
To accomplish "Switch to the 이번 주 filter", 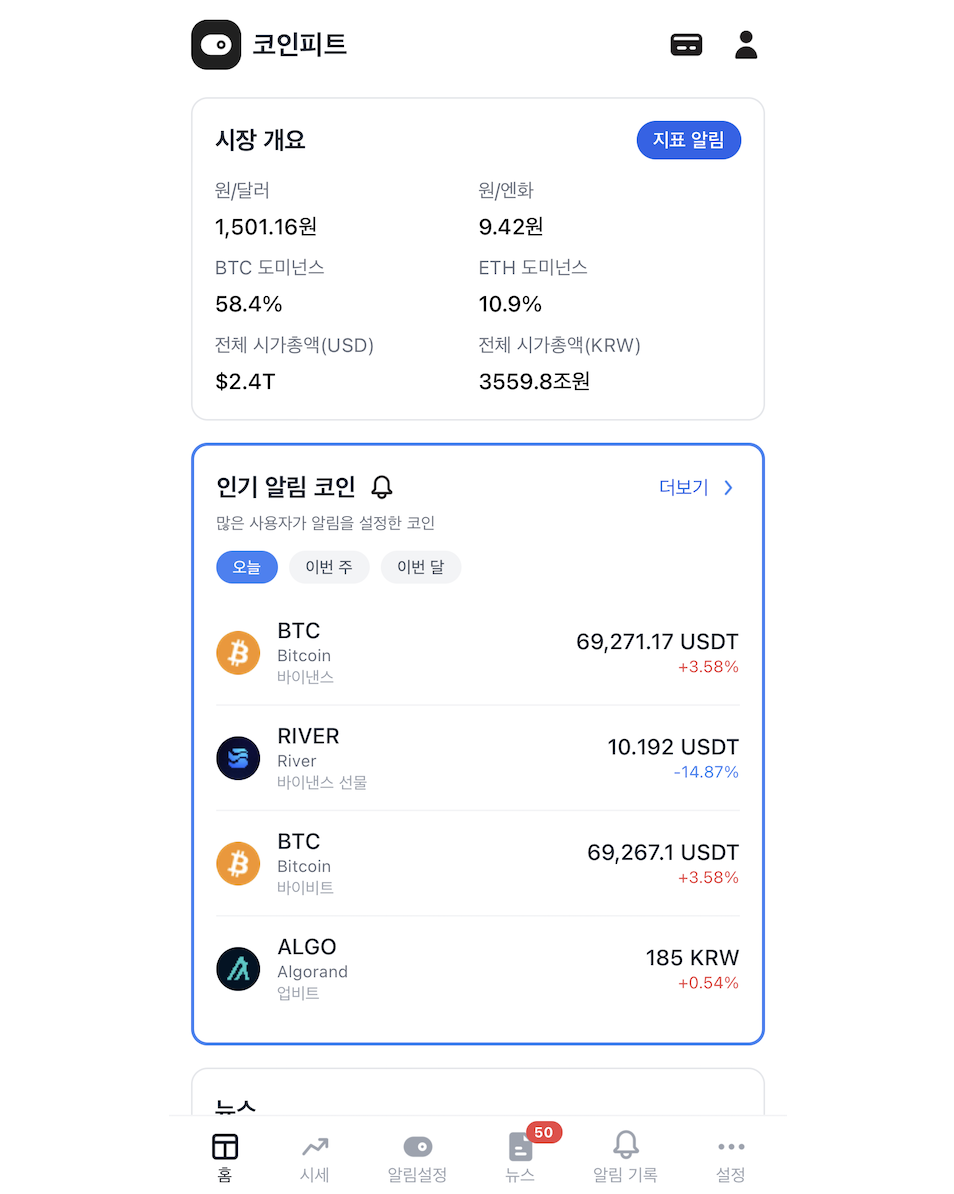I will 329,568.
